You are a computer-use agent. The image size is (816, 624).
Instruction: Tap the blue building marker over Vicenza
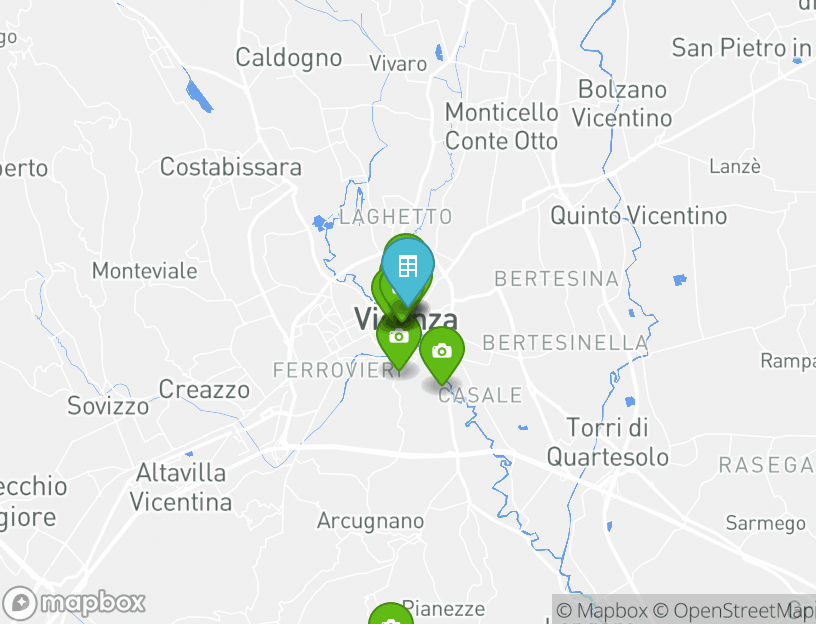(407, 268)
